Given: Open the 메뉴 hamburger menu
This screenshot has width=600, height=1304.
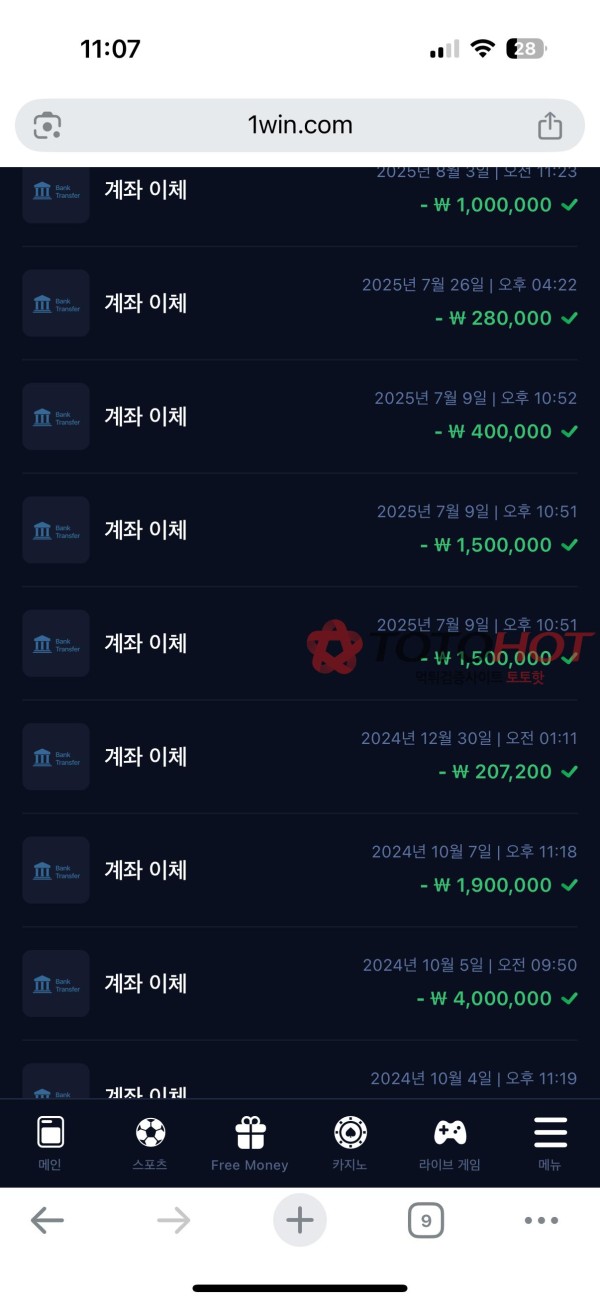Looking at the screenshot, I should point(550,1143).
